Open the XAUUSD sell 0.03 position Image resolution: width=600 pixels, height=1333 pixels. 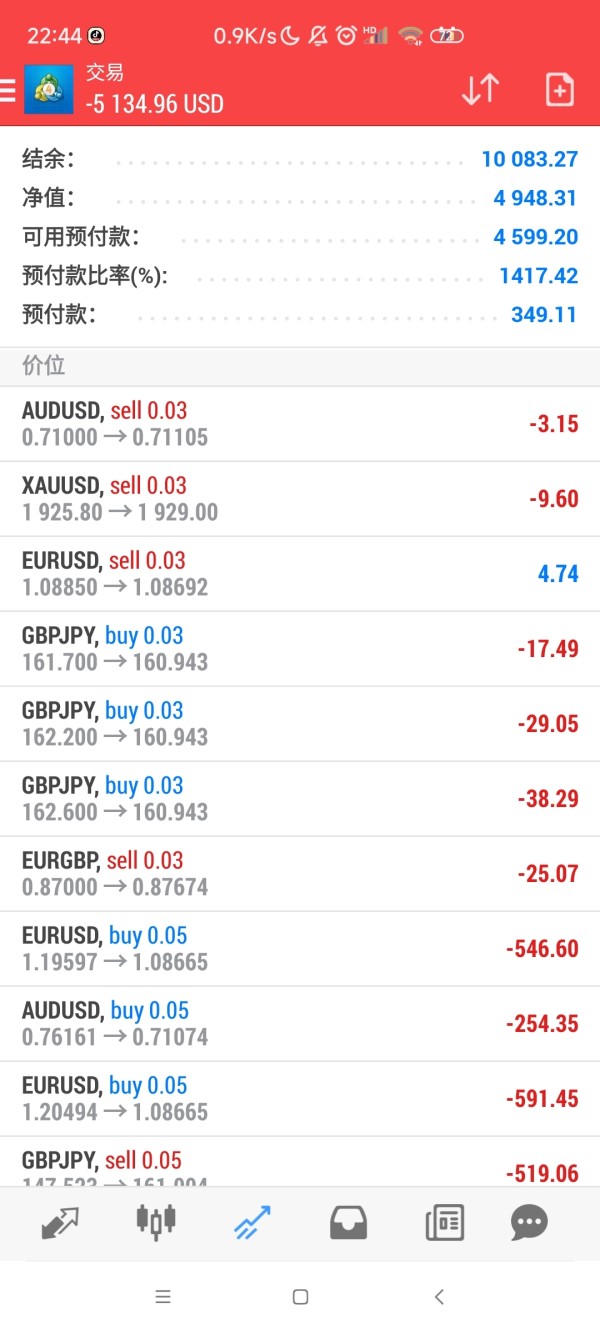[x=300, y=499]
